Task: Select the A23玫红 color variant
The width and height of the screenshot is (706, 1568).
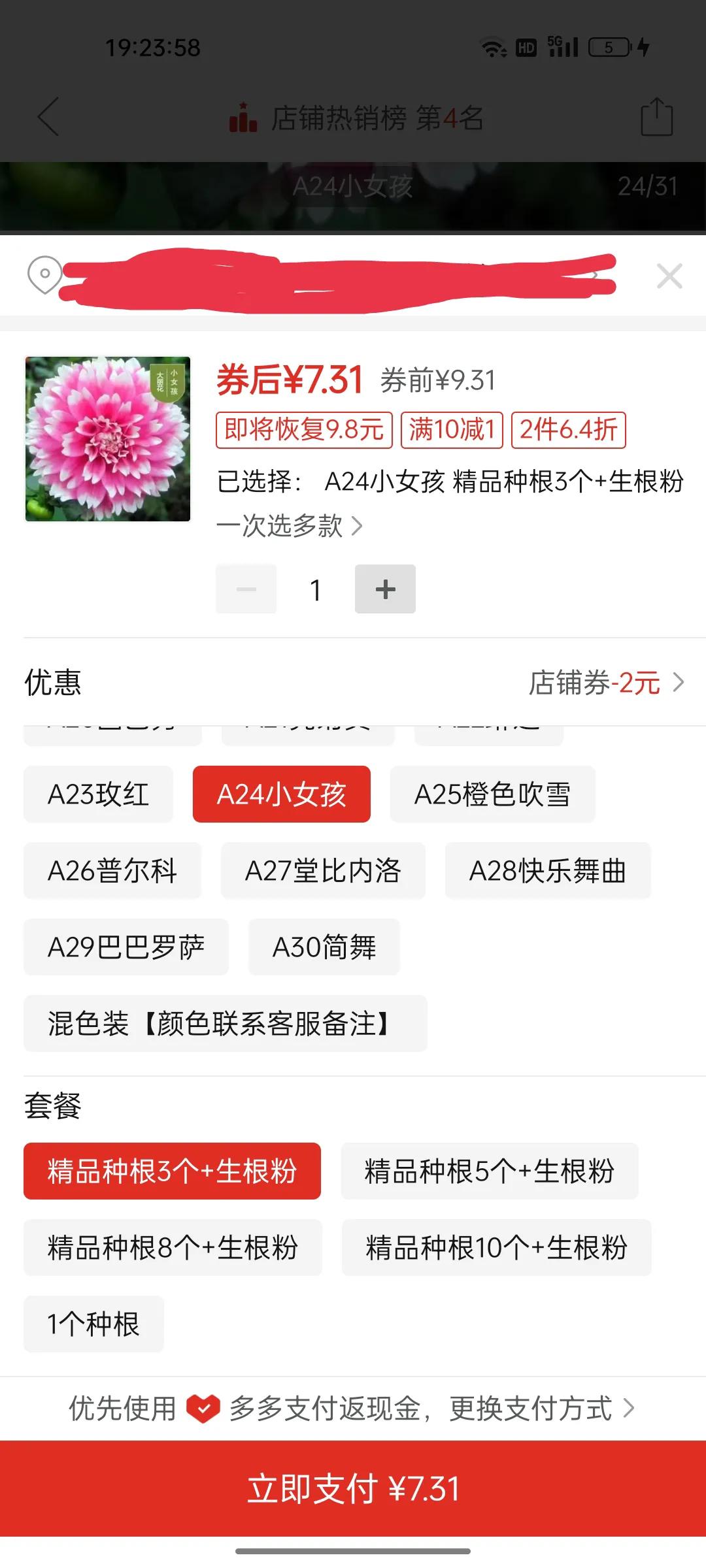Action: [x=98, y=794]
